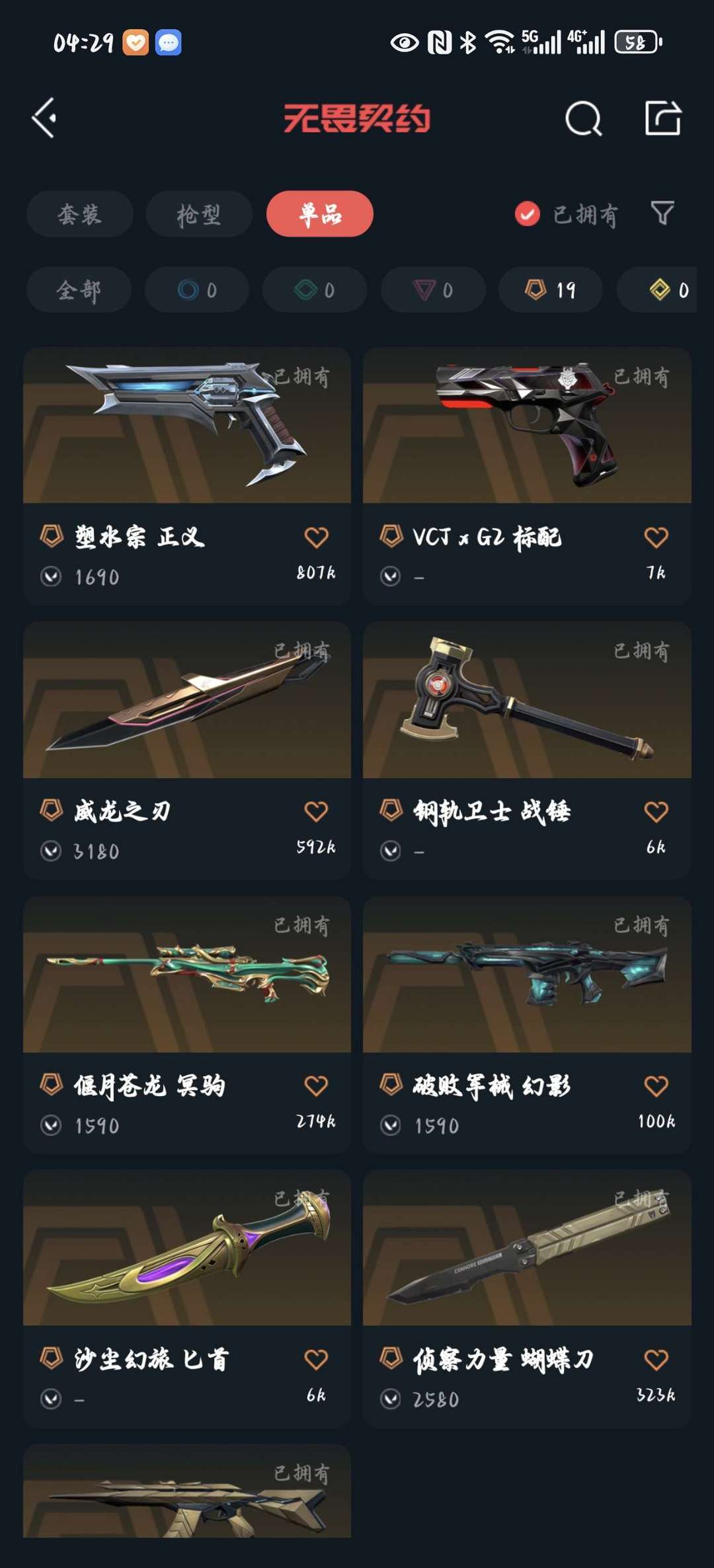Open the funnel filter icon
Screen dimensions: 714x1568
tap(662, 213)
